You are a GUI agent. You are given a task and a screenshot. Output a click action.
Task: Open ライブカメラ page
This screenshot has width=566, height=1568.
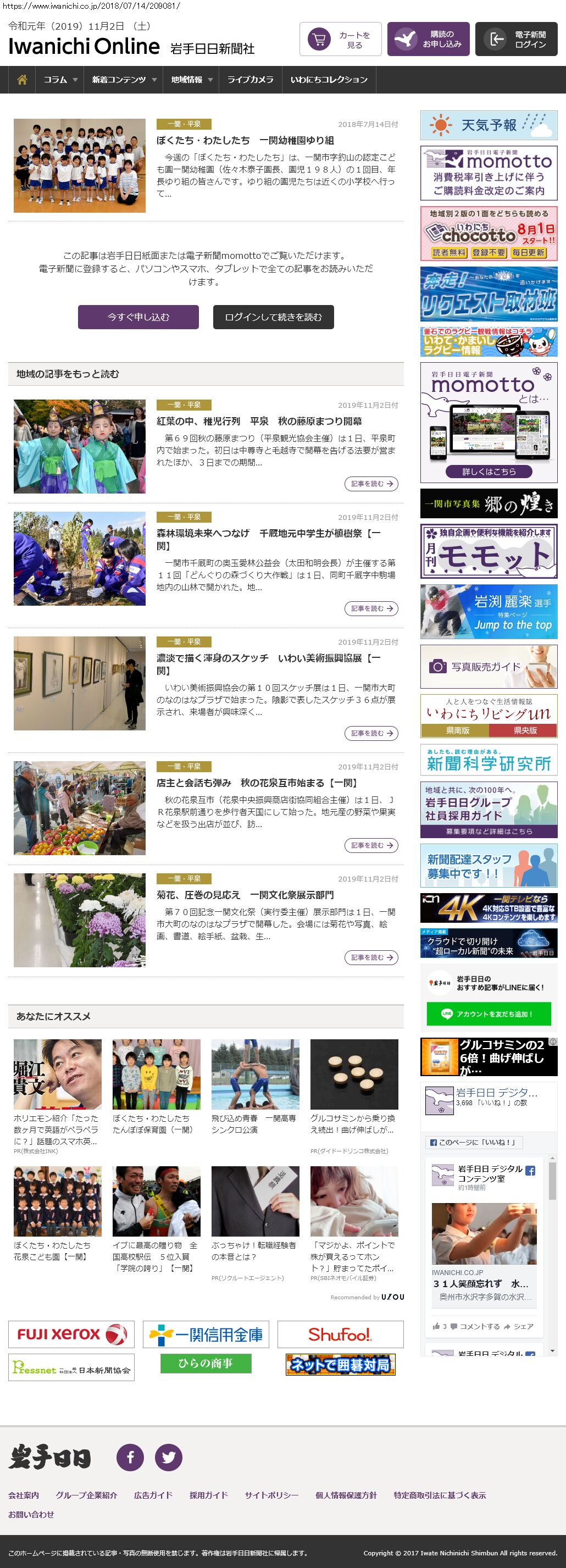coord(250,80)
